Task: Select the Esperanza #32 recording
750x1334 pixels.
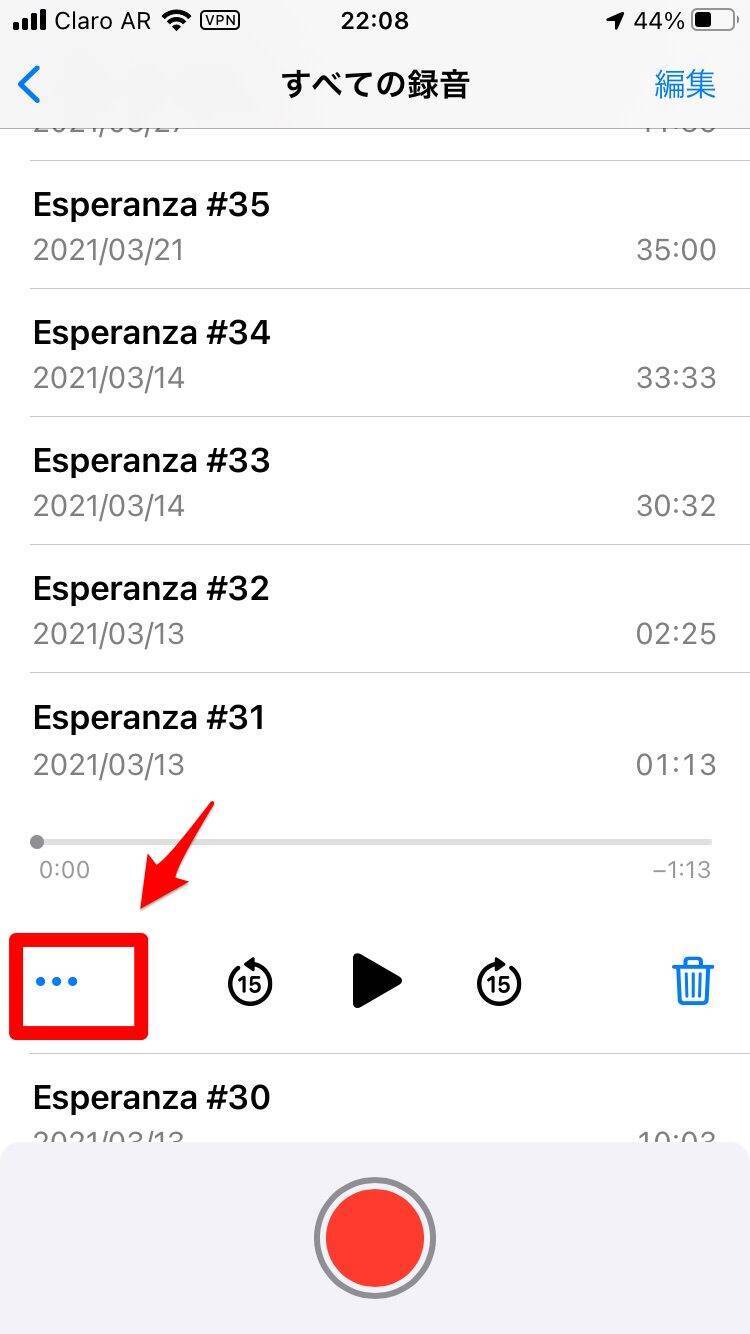Action: pos(374,609)
